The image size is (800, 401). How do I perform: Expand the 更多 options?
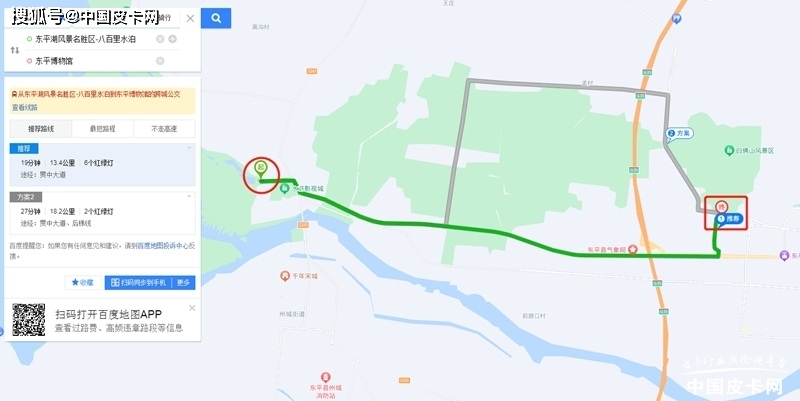pos(183,282)
